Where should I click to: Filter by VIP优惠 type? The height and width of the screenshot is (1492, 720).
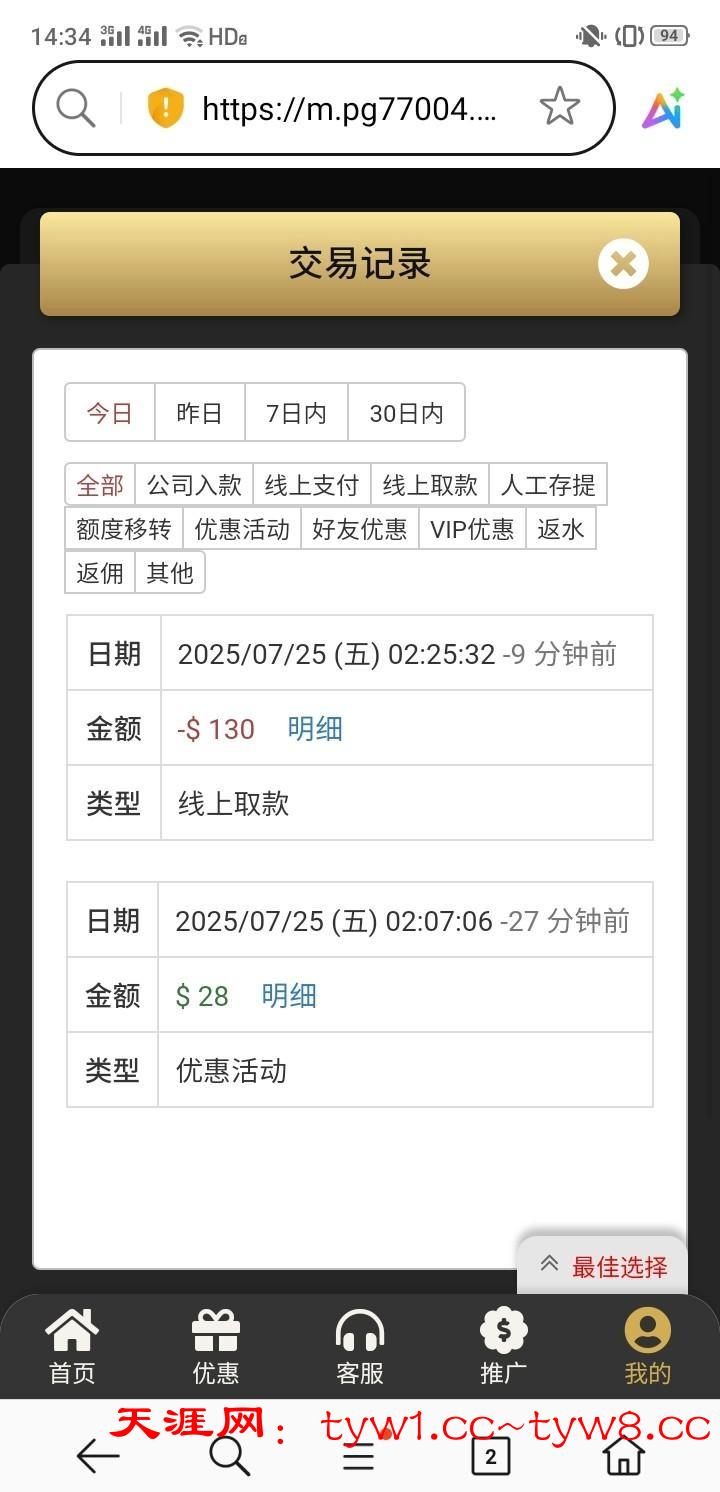[472, 529]
